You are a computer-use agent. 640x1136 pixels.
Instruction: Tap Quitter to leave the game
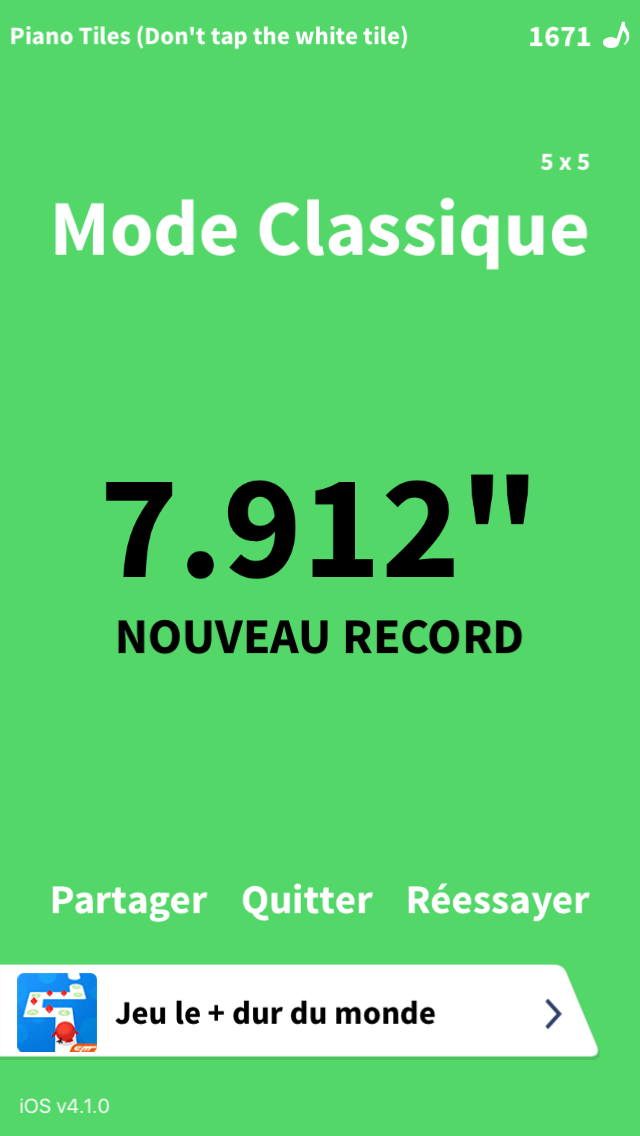coord(307,900)
